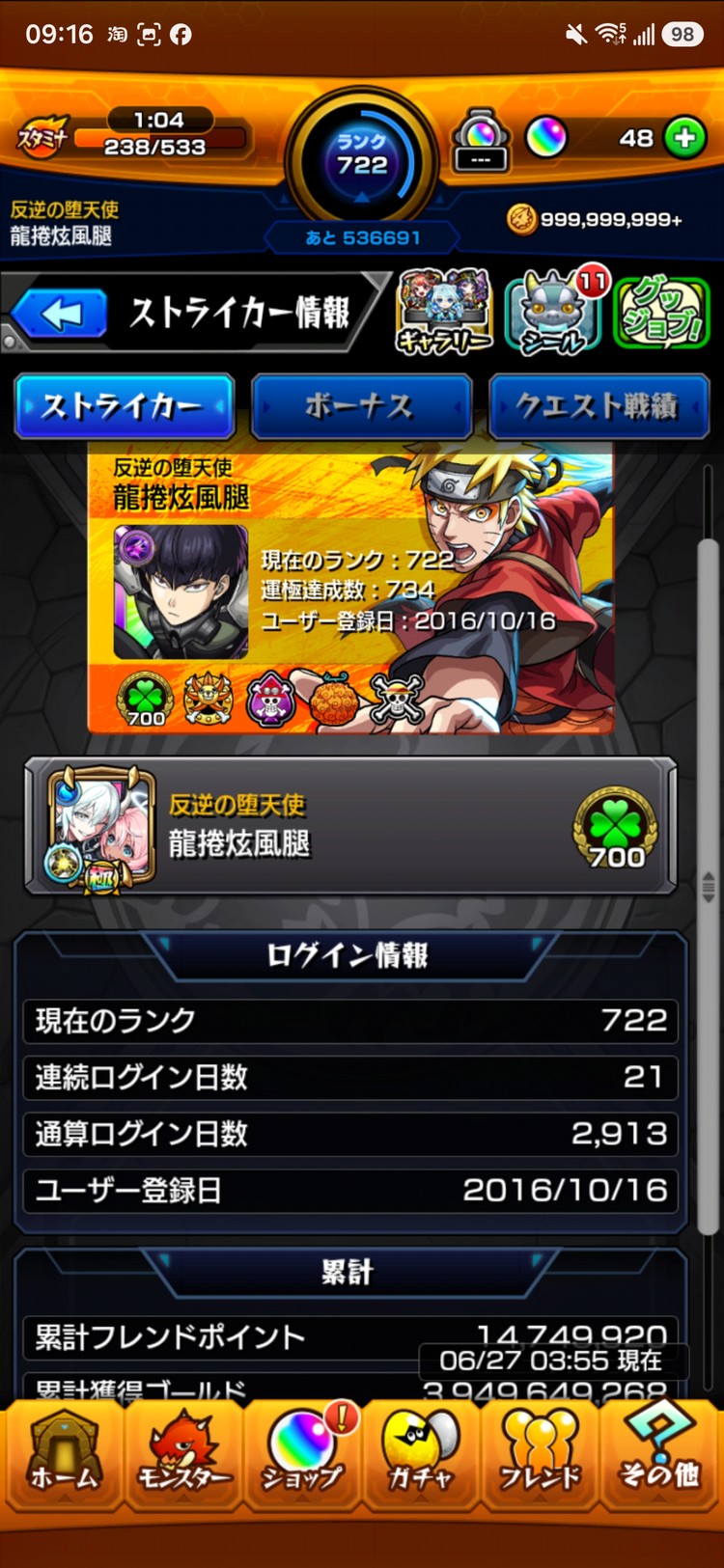Select the ストライカー tab

[125, 406]
